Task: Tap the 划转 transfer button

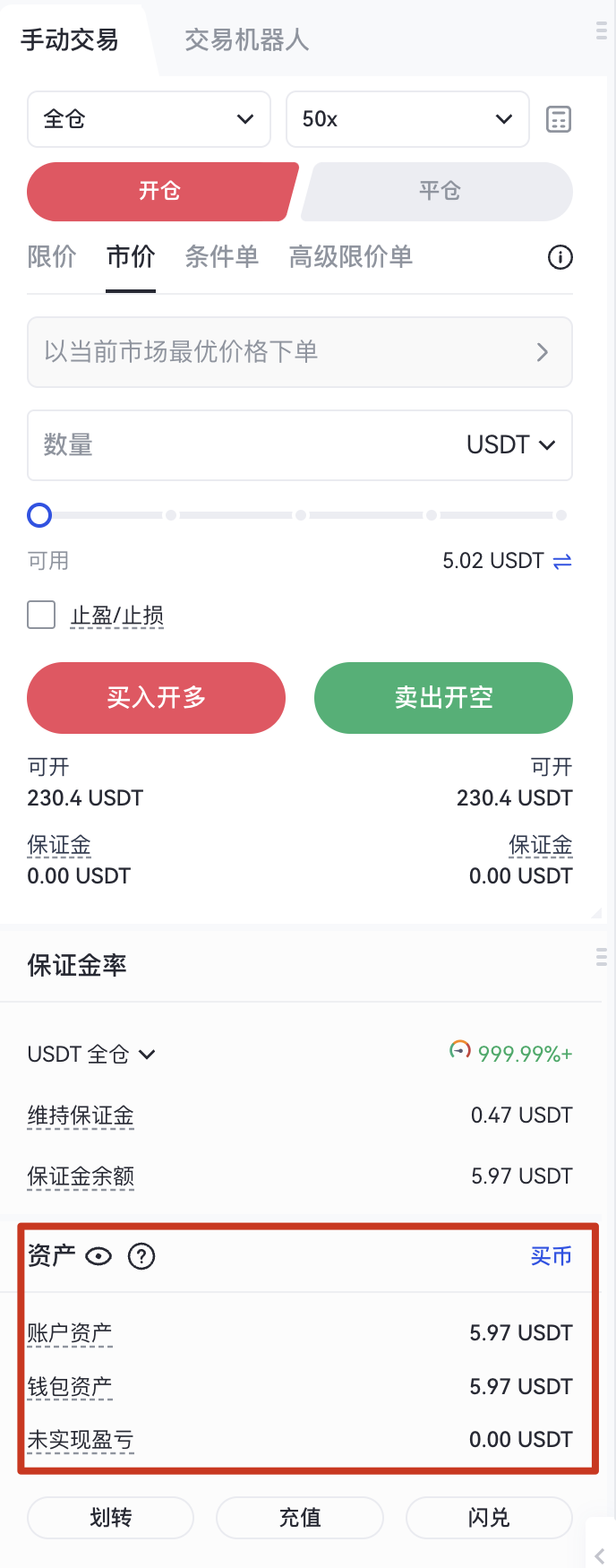Action: 110,1517
